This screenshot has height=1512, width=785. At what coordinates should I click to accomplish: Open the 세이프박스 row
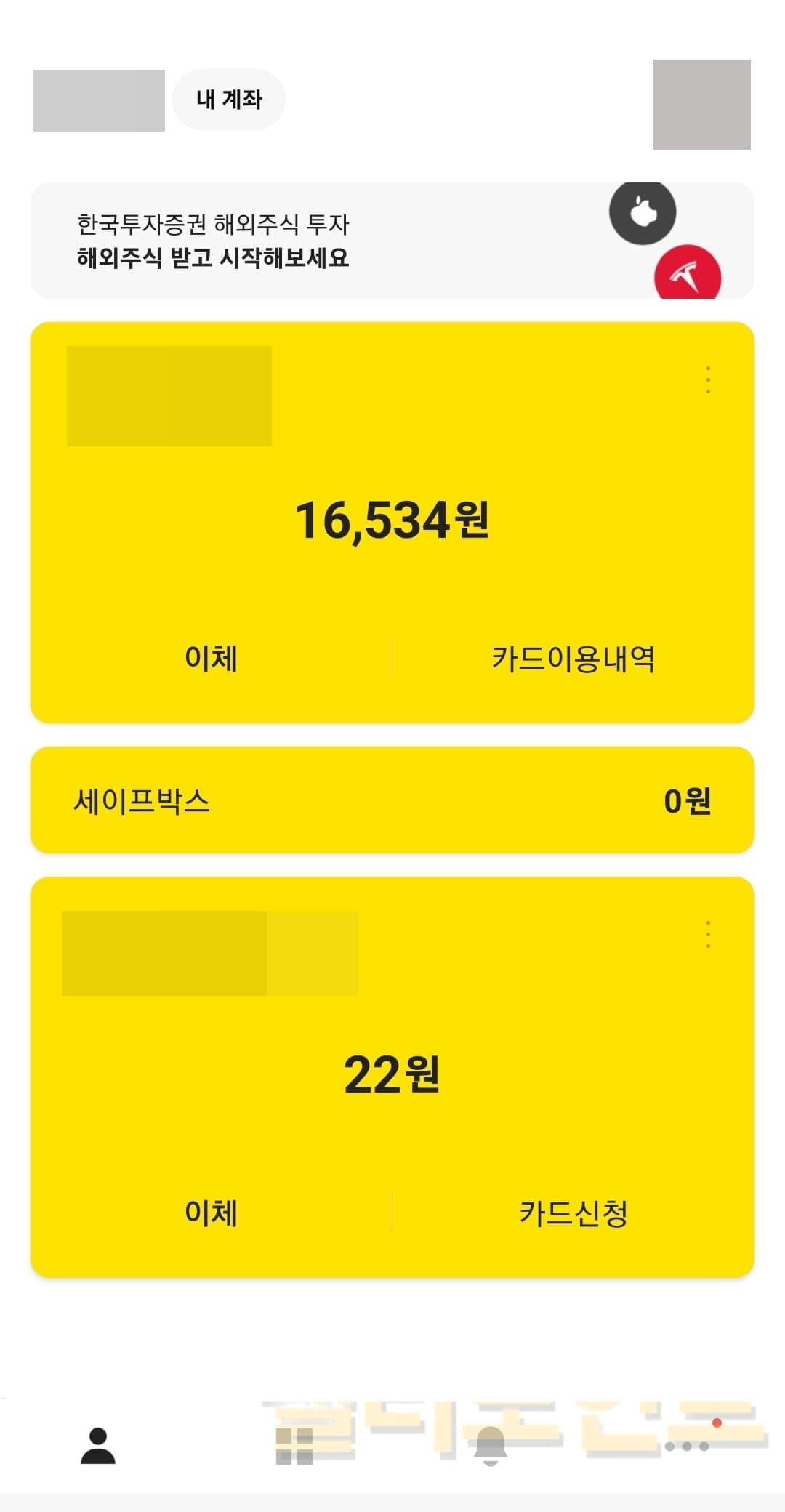click(x=391, y=800)
